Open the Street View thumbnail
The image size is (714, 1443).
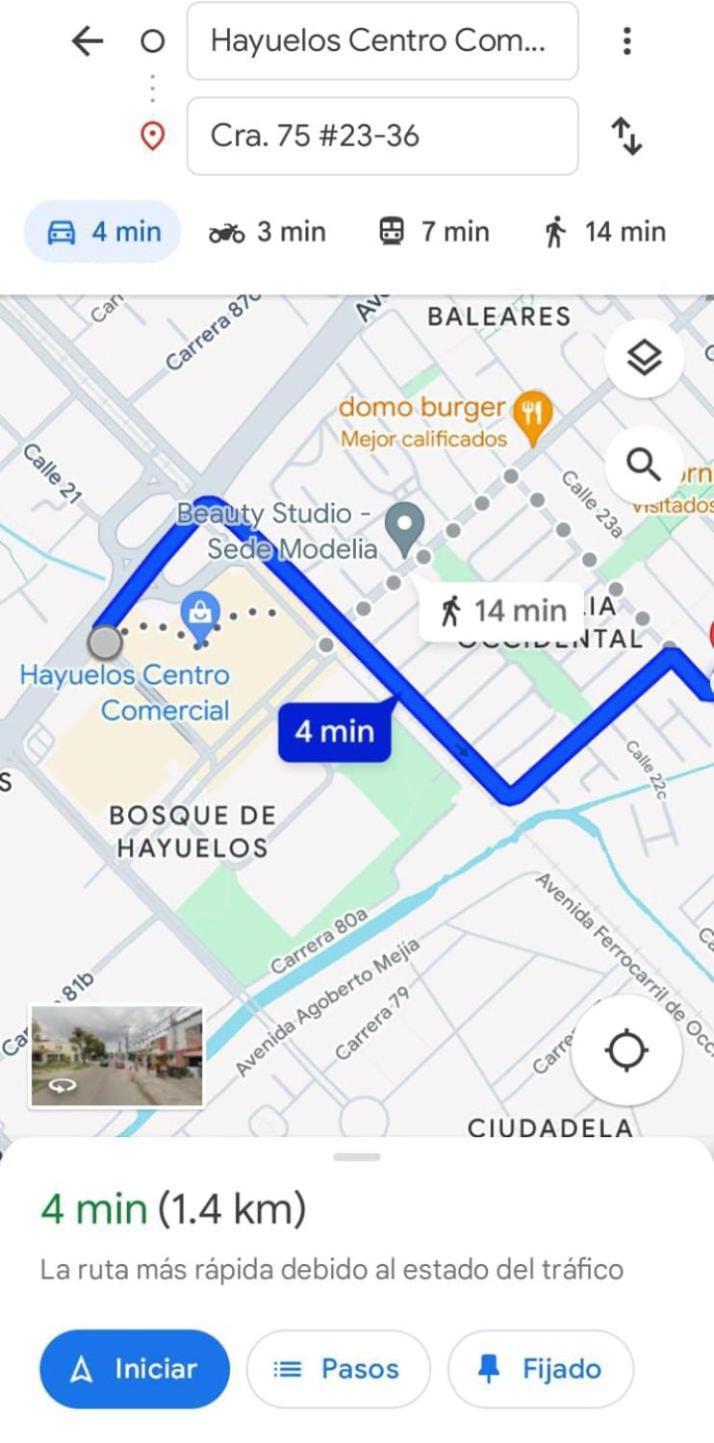[x=117, y=1057]
